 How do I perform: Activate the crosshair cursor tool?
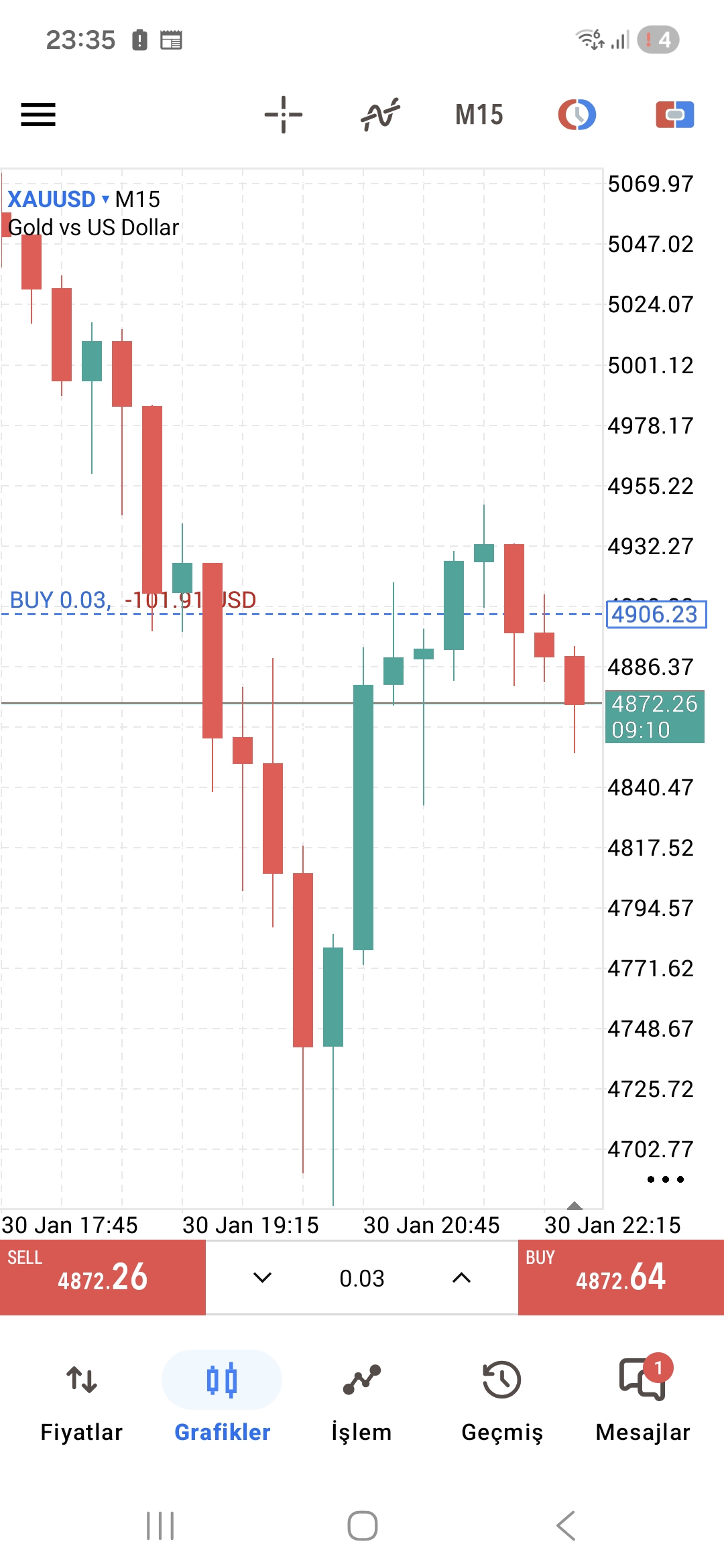click(284, 115)
